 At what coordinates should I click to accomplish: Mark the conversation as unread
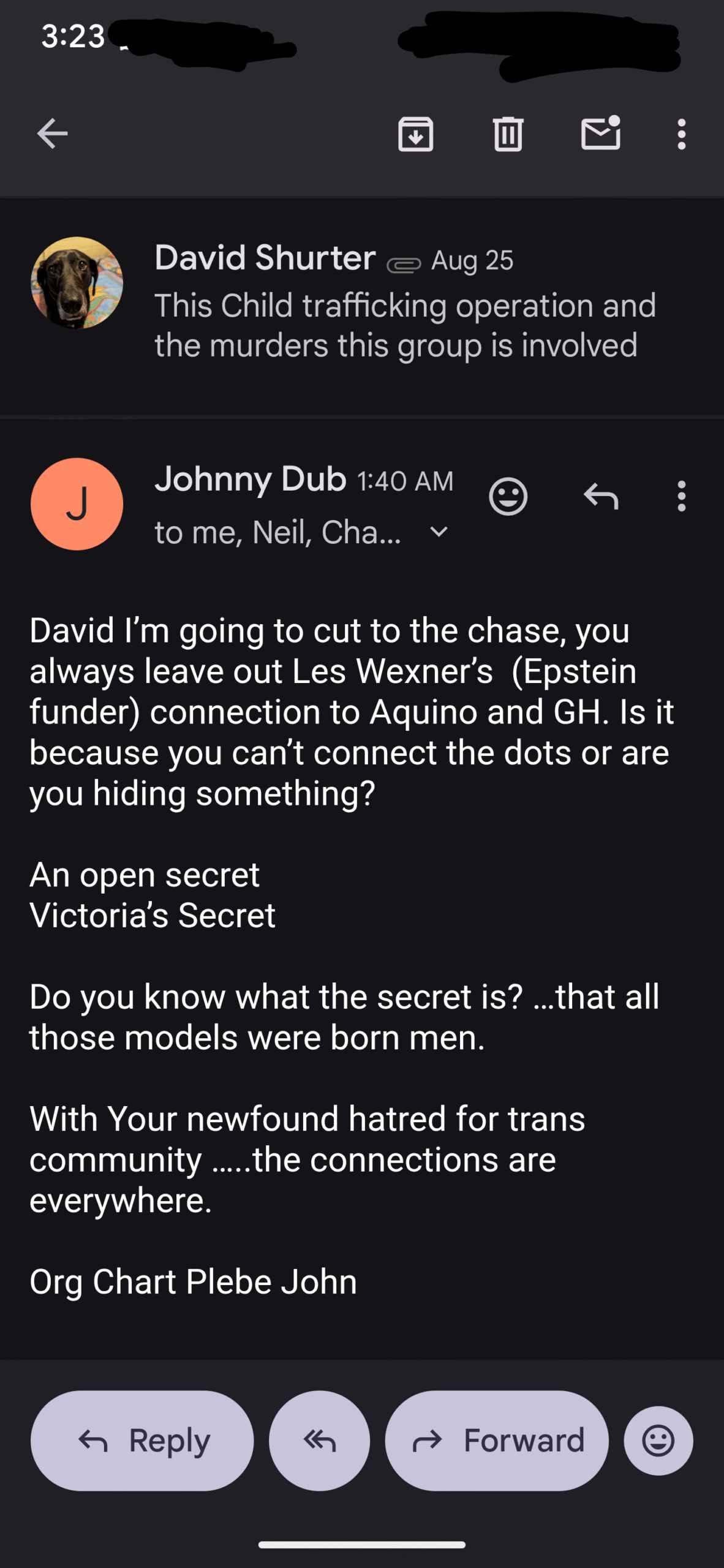[601, 132]
